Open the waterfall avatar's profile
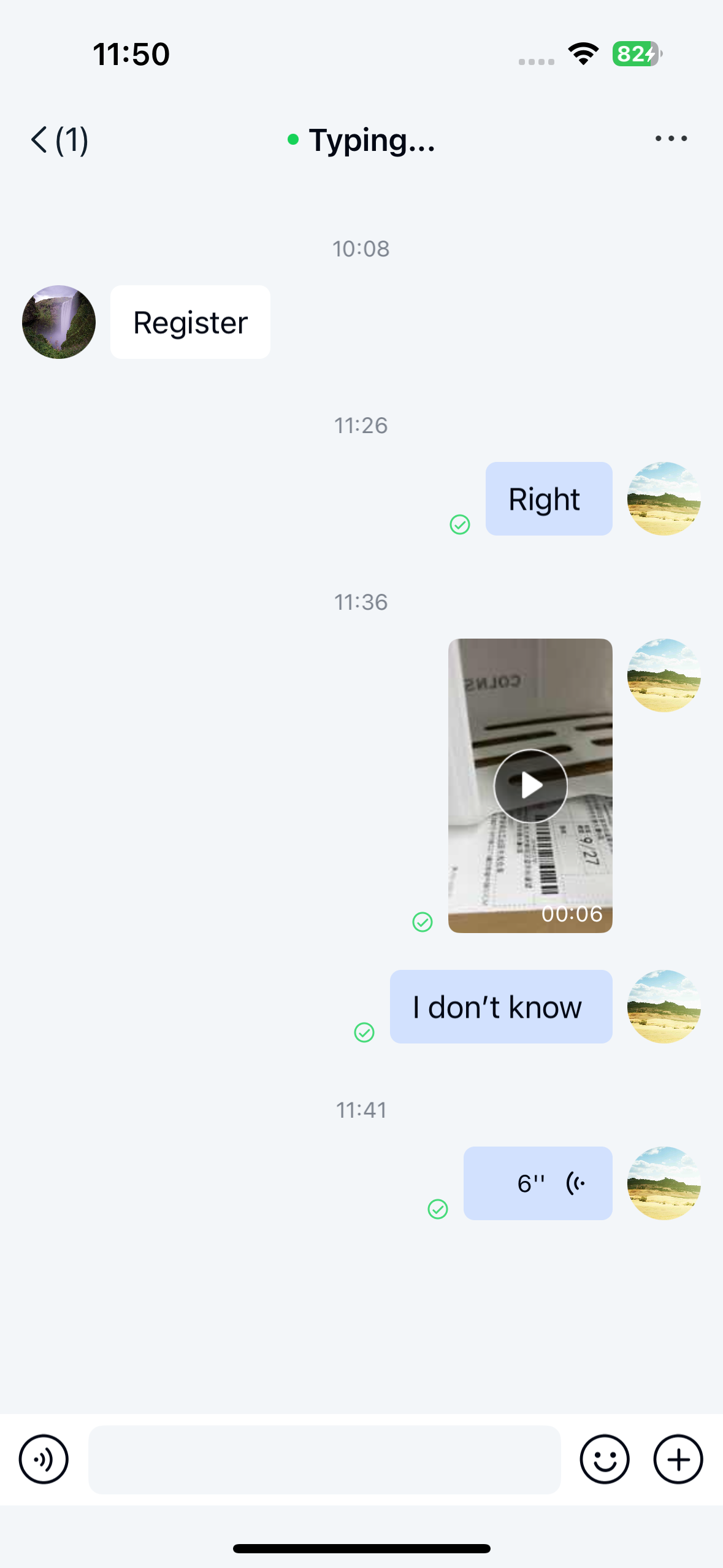723x1568 pixels. pos(59,322)
